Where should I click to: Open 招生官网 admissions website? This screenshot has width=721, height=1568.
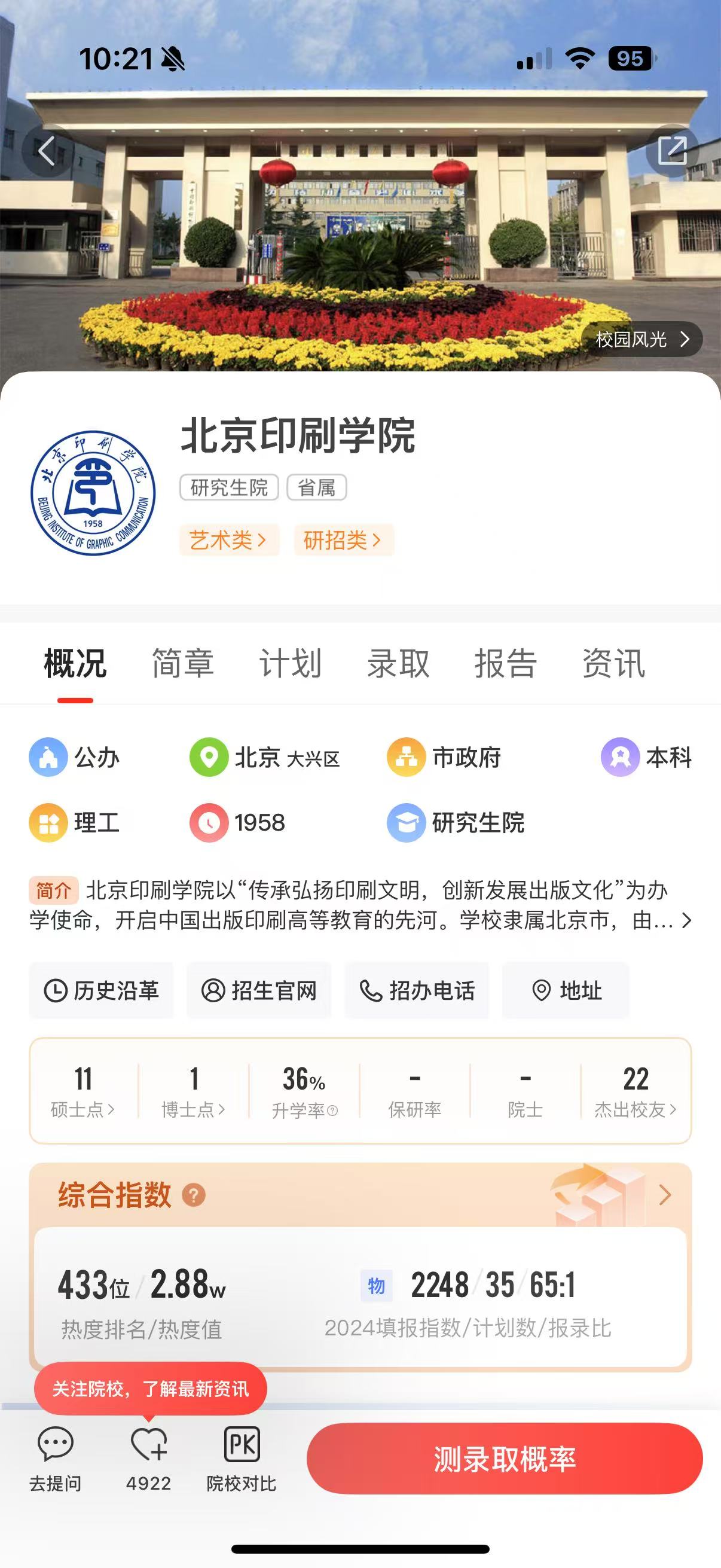259,990
